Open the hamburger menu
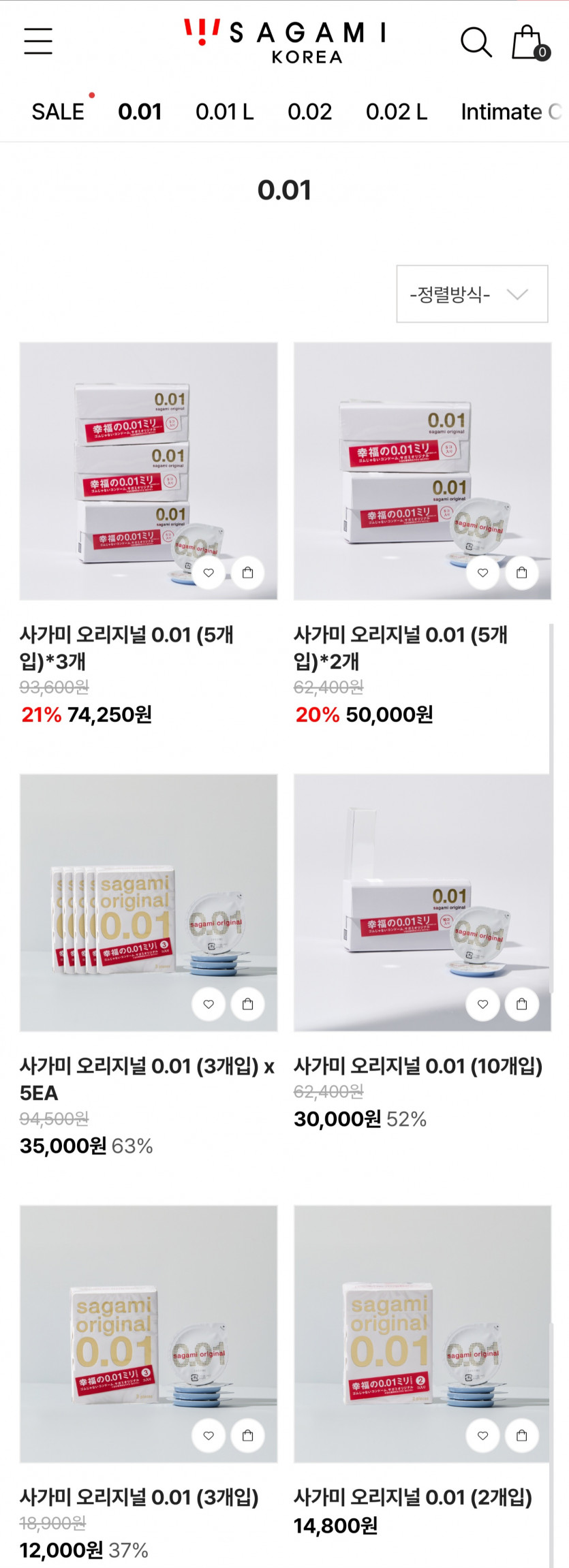This screenshot has height=1568, width=569. click(38, 41)
